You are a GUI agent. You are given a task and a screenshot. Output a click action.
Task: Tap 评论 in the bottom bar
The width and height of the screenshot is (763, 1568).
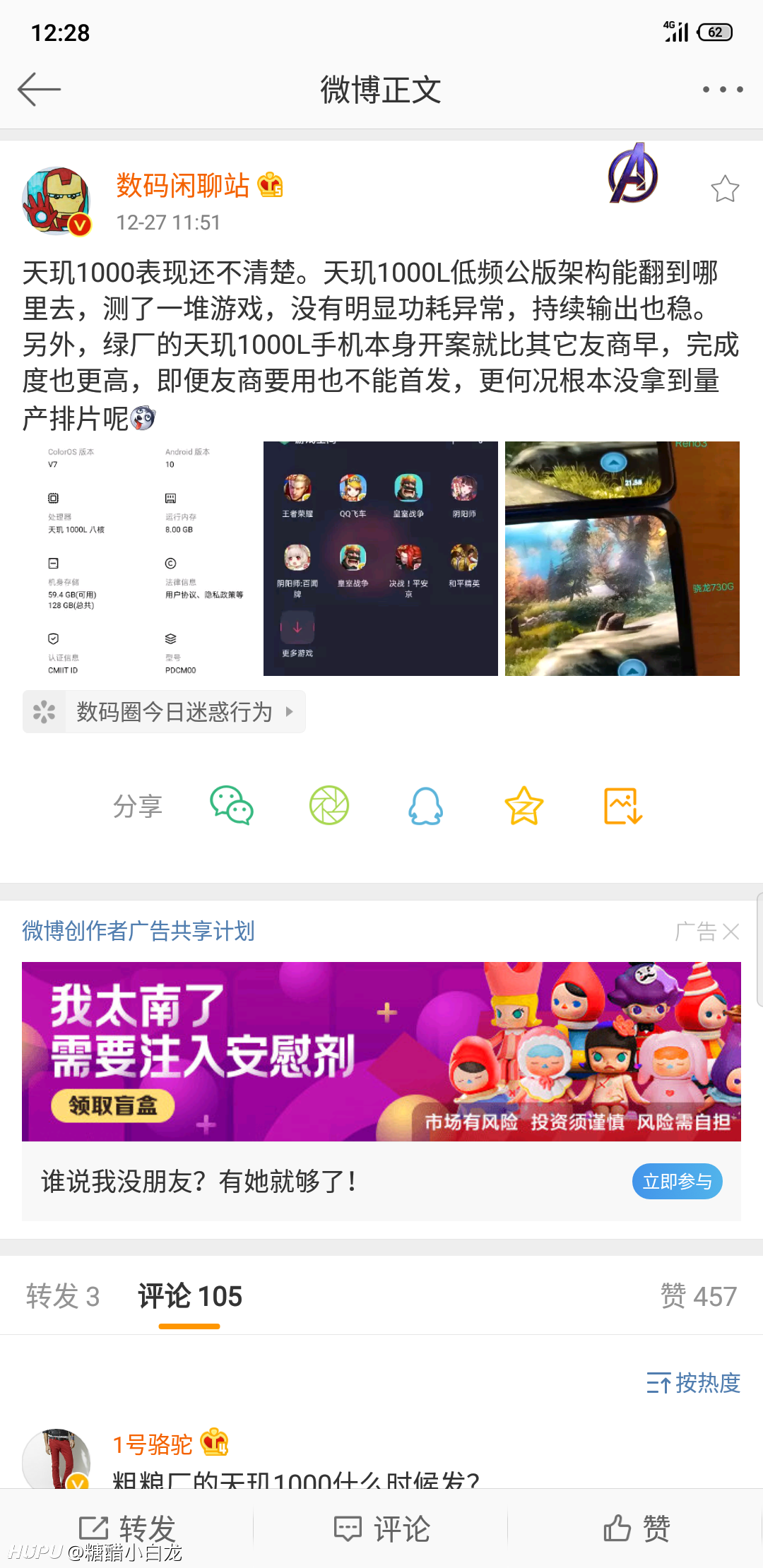tap(381, 1529)
